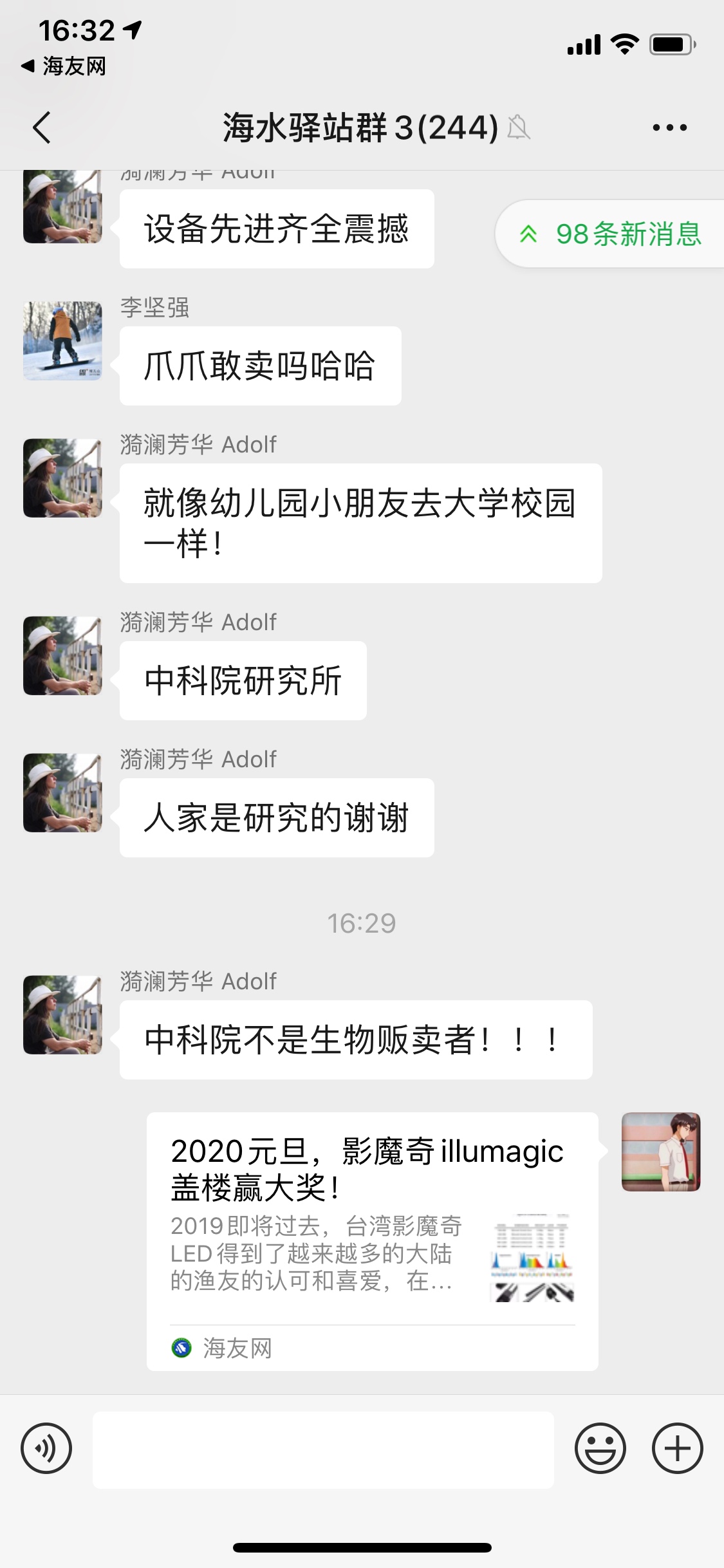Open the plus attachment menu
The image size is (724, 1568).
(677, 1449)
